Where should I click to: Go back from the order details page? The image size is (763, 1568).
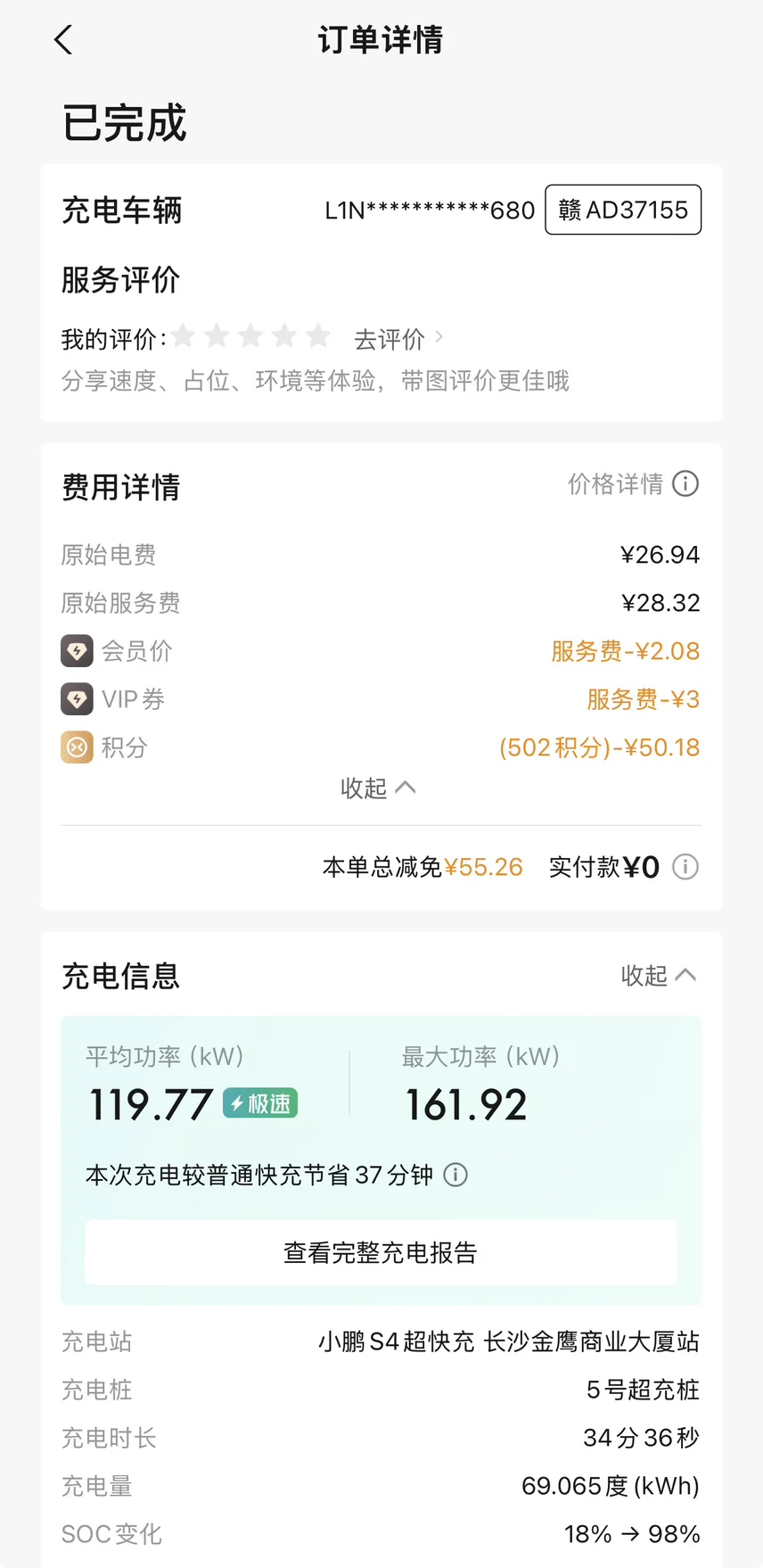coord(63,40)
